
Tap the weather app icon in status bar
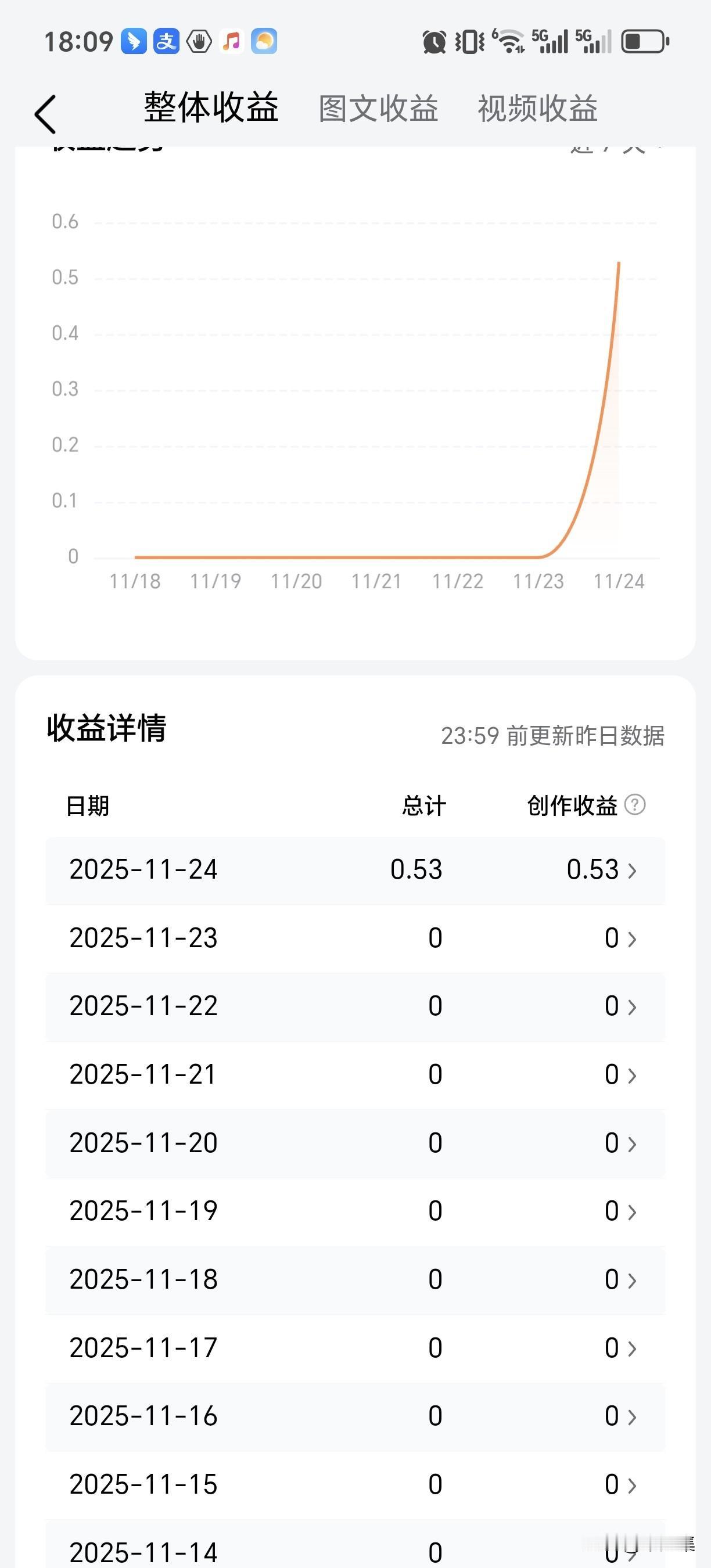(x=263, y=41)
